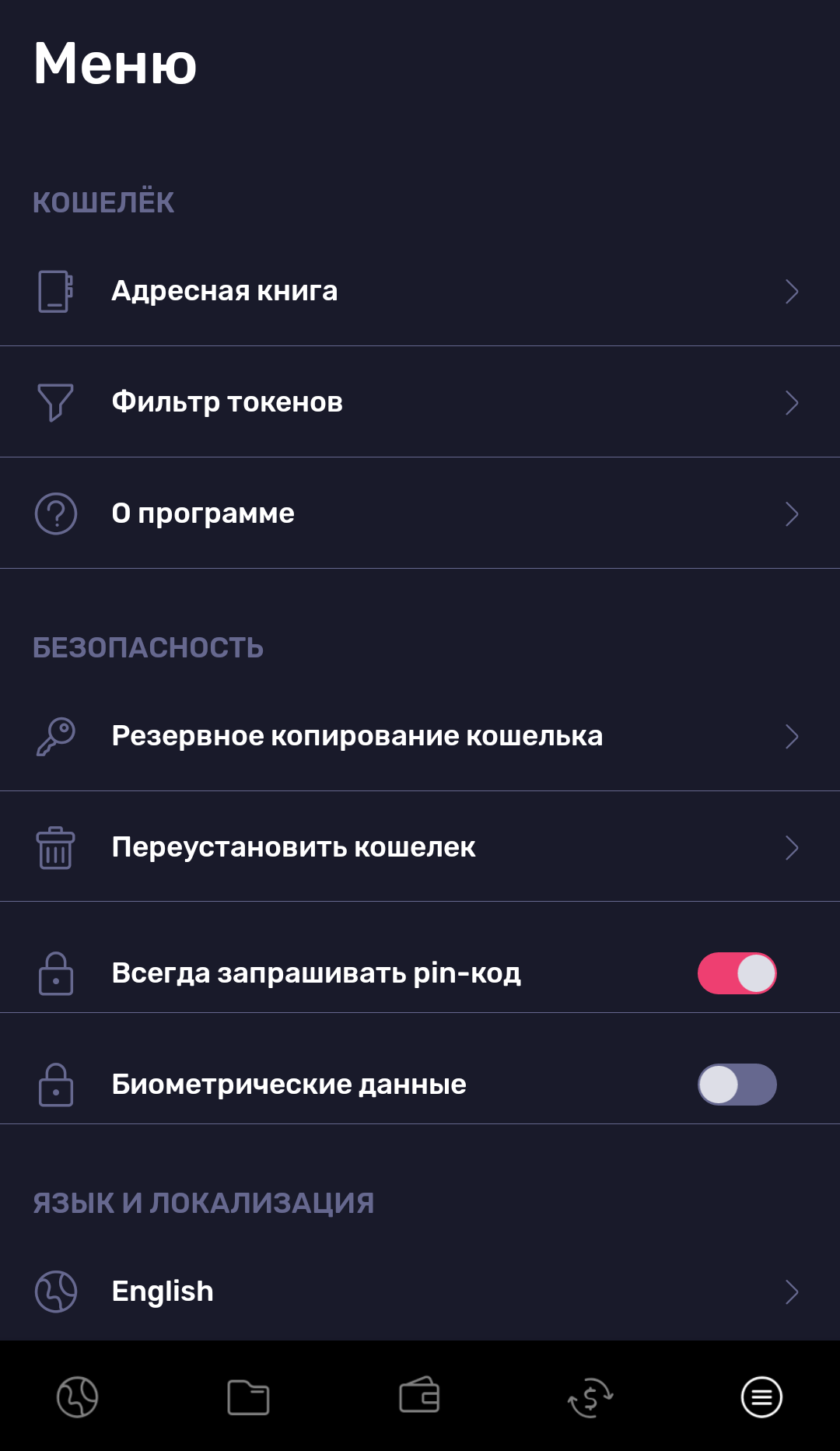840x1451 pixels.
Task: Open О программе page
Action: click(420, 513)
